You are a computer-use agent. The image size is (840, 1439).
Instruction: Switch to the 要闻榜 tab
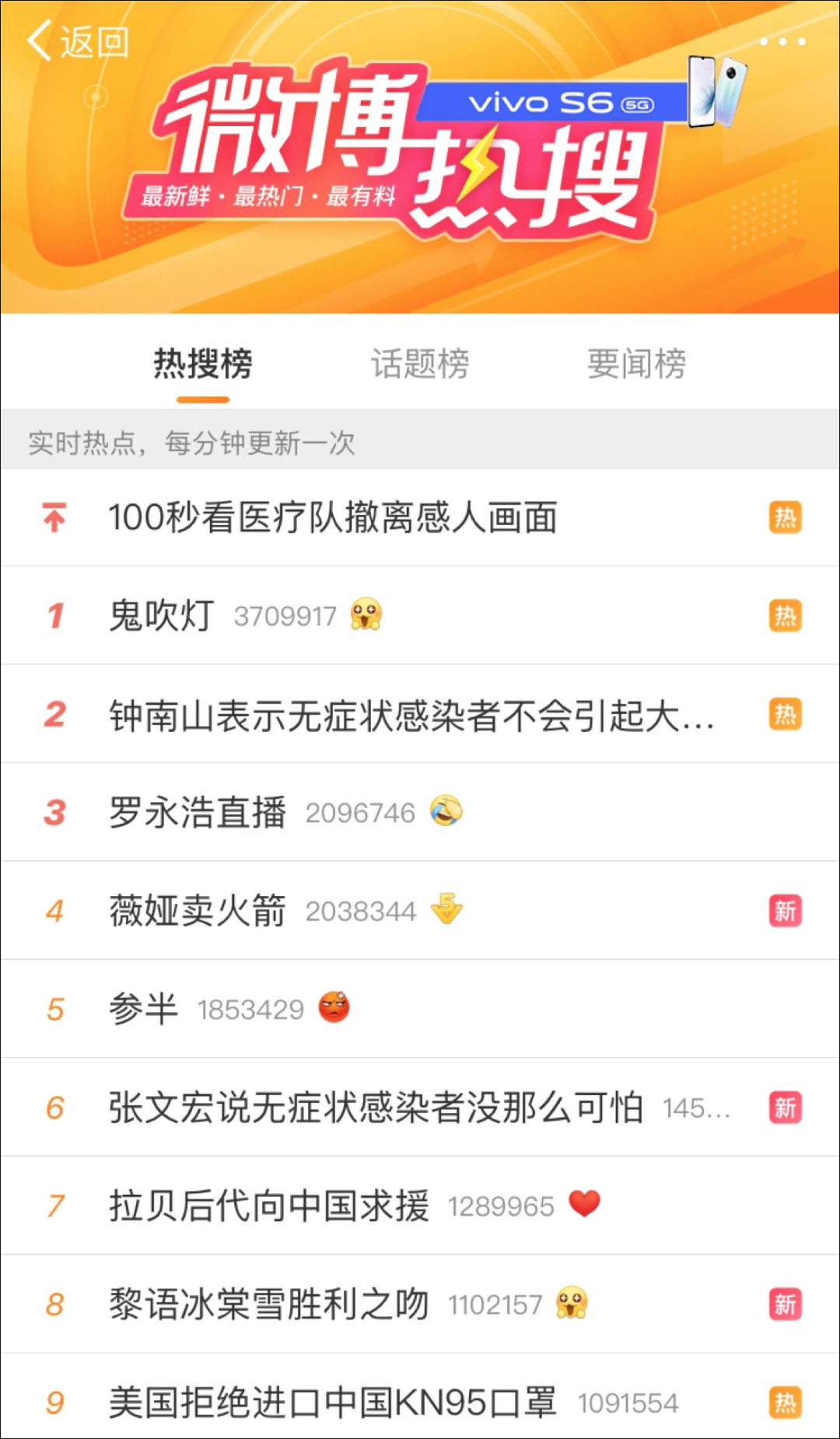tap(636, 364)
